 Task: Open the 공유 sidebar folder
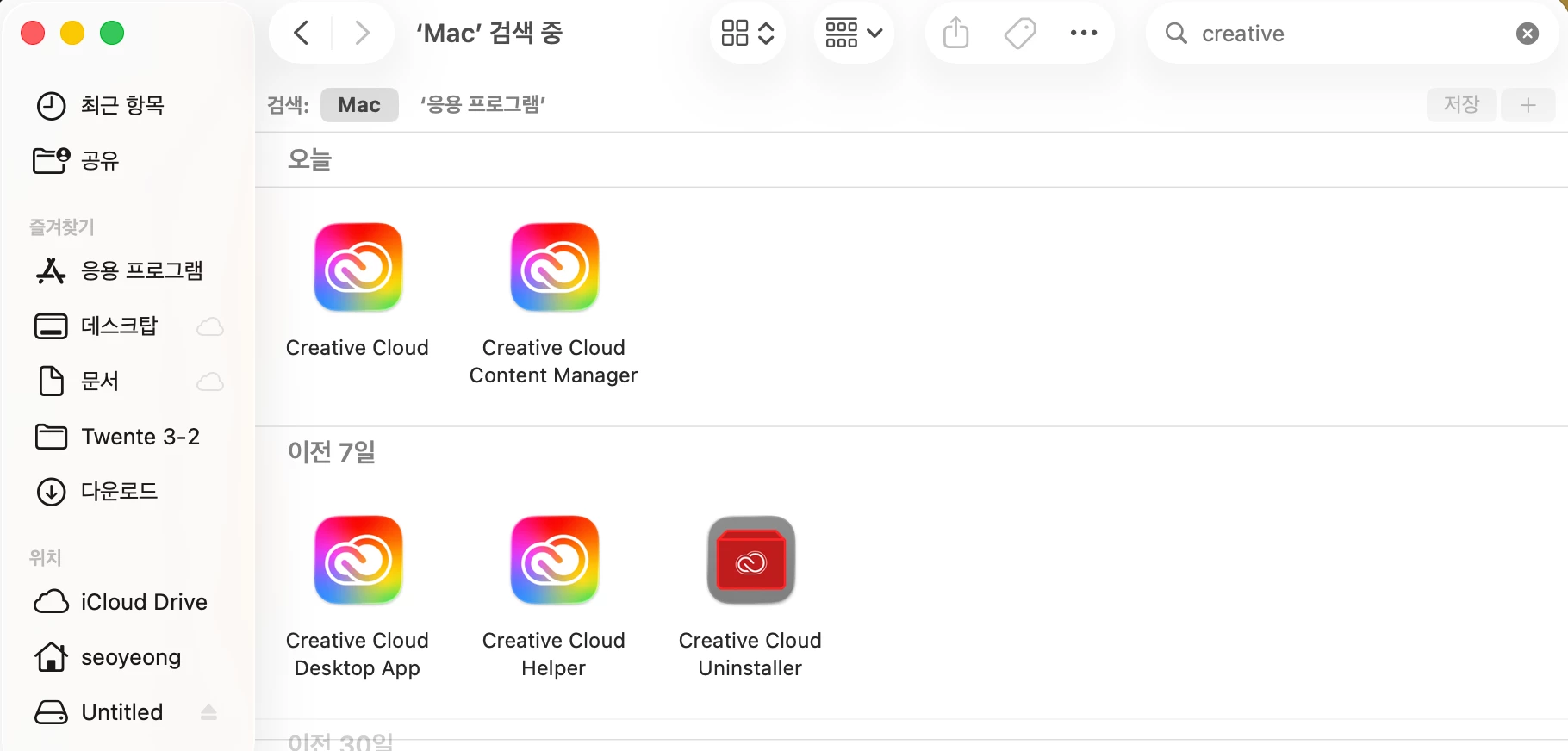100,161
